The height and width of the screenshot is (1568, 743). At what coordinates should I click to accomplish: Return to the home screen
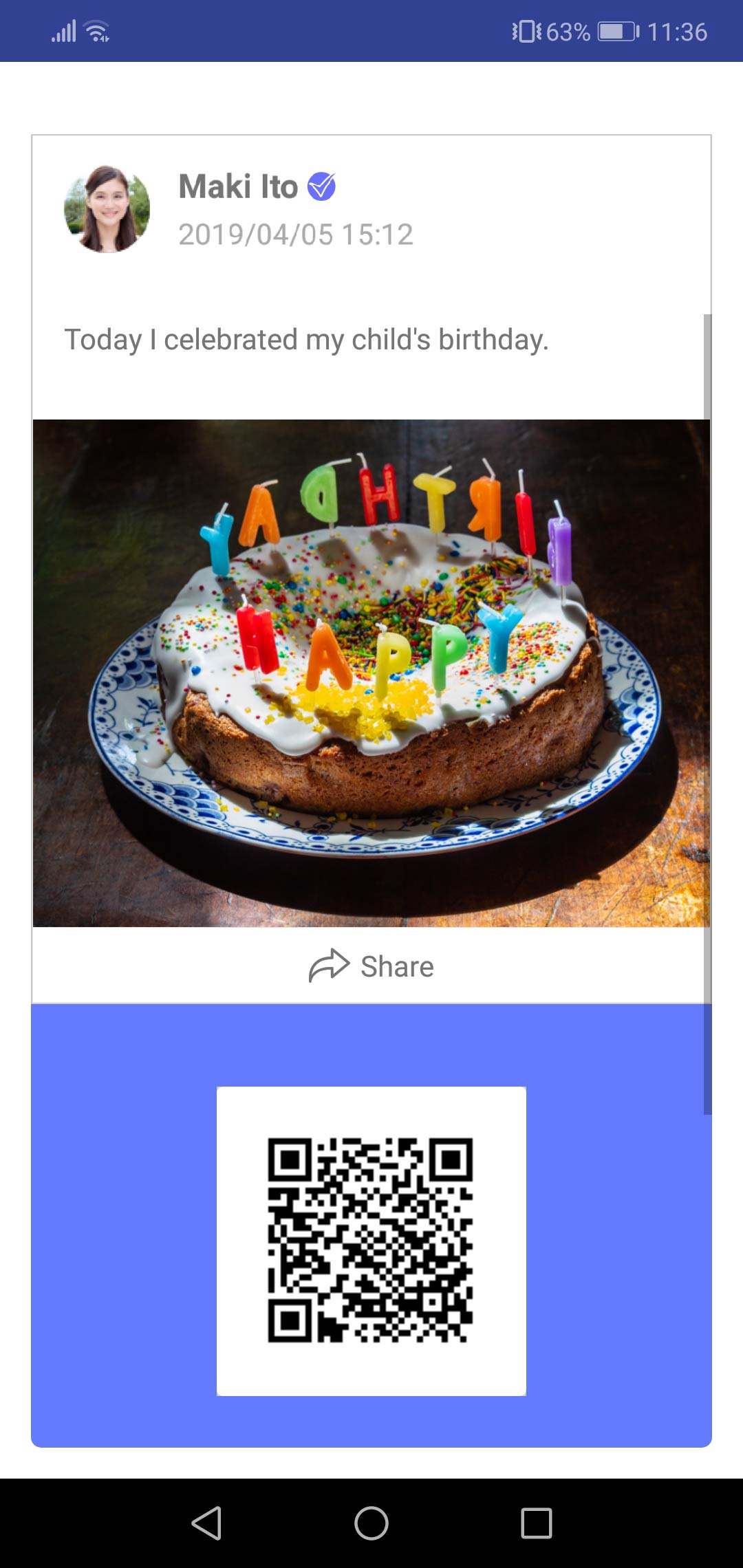[371, 1523]
